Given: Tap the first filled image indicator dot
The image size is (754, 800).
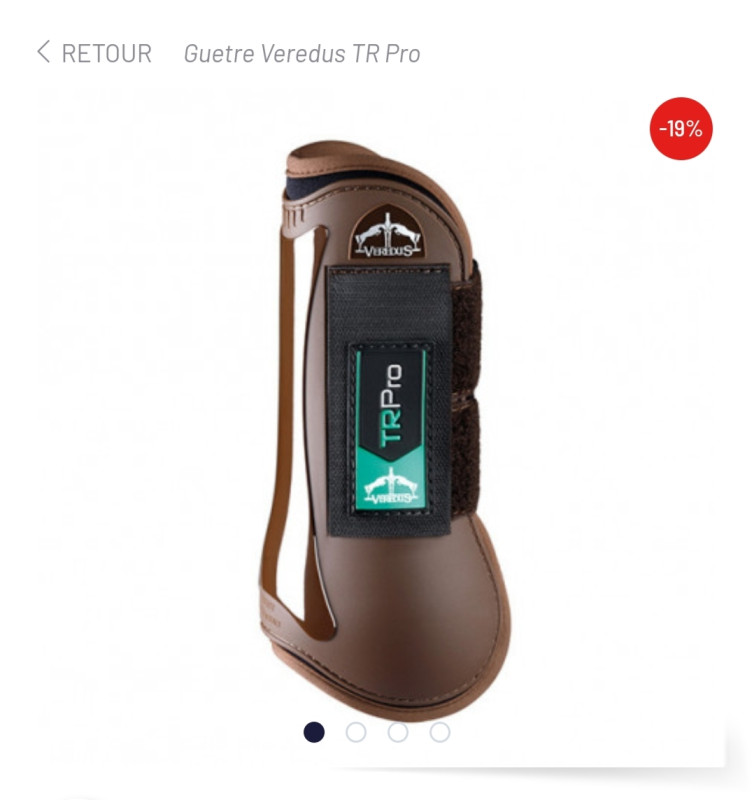Looking at the screenshot, I should tap(314, 732).
